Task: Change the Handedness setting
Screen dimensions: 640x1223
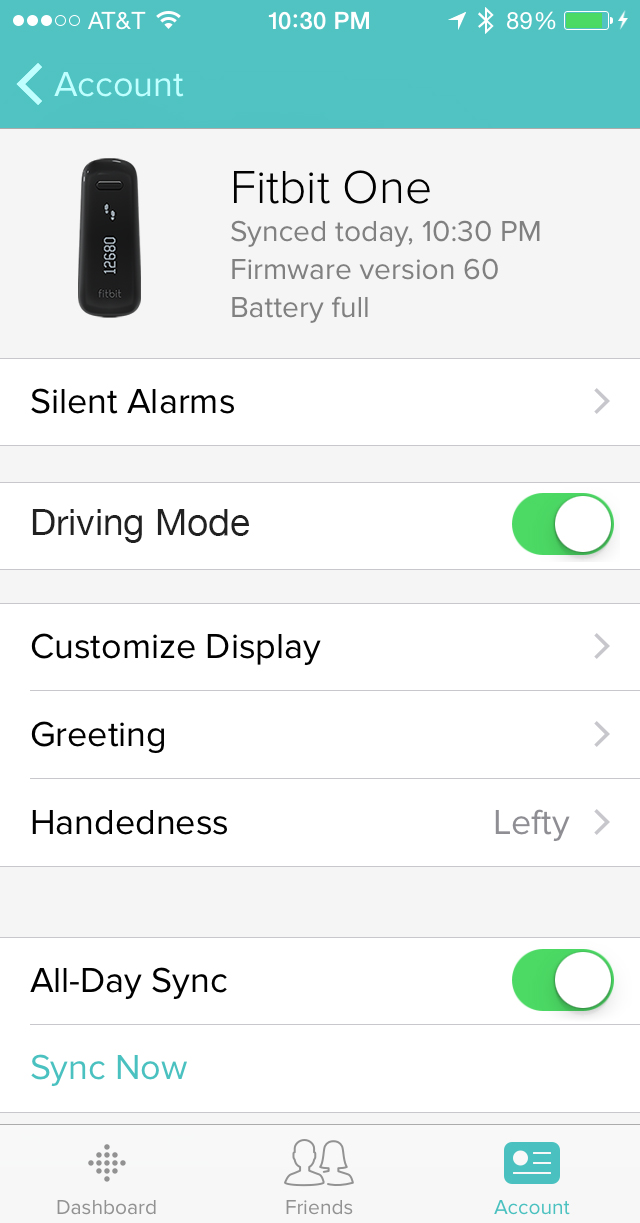Action: [320, 823]
